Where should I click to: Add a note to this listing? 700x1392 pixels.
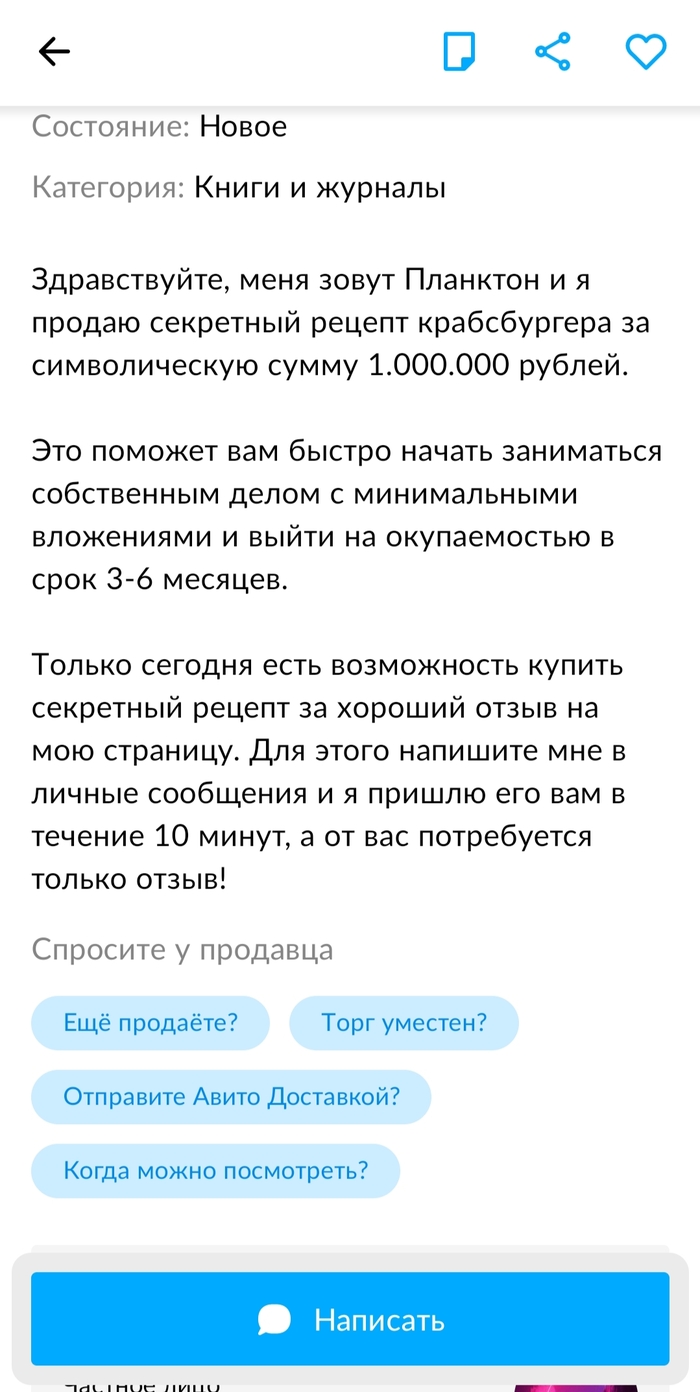coord(459,51)
